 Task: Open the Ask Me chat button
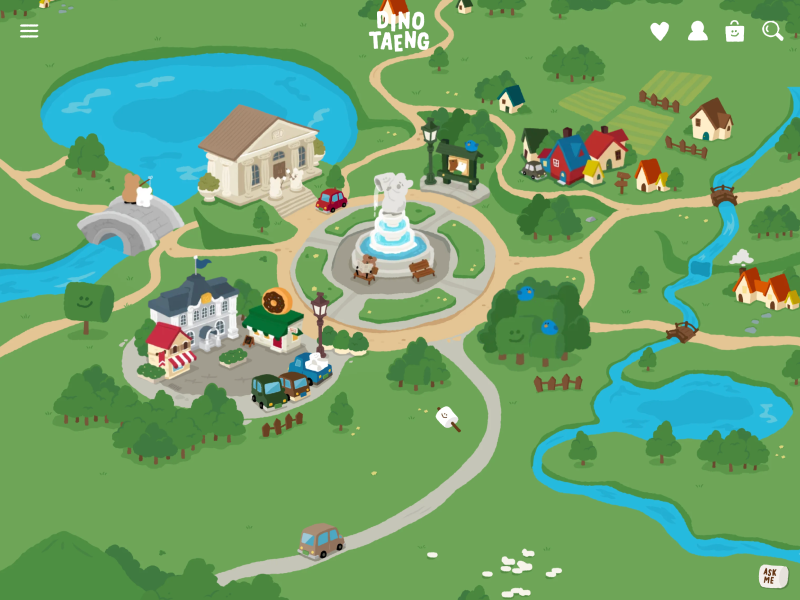tap(772, 576)
